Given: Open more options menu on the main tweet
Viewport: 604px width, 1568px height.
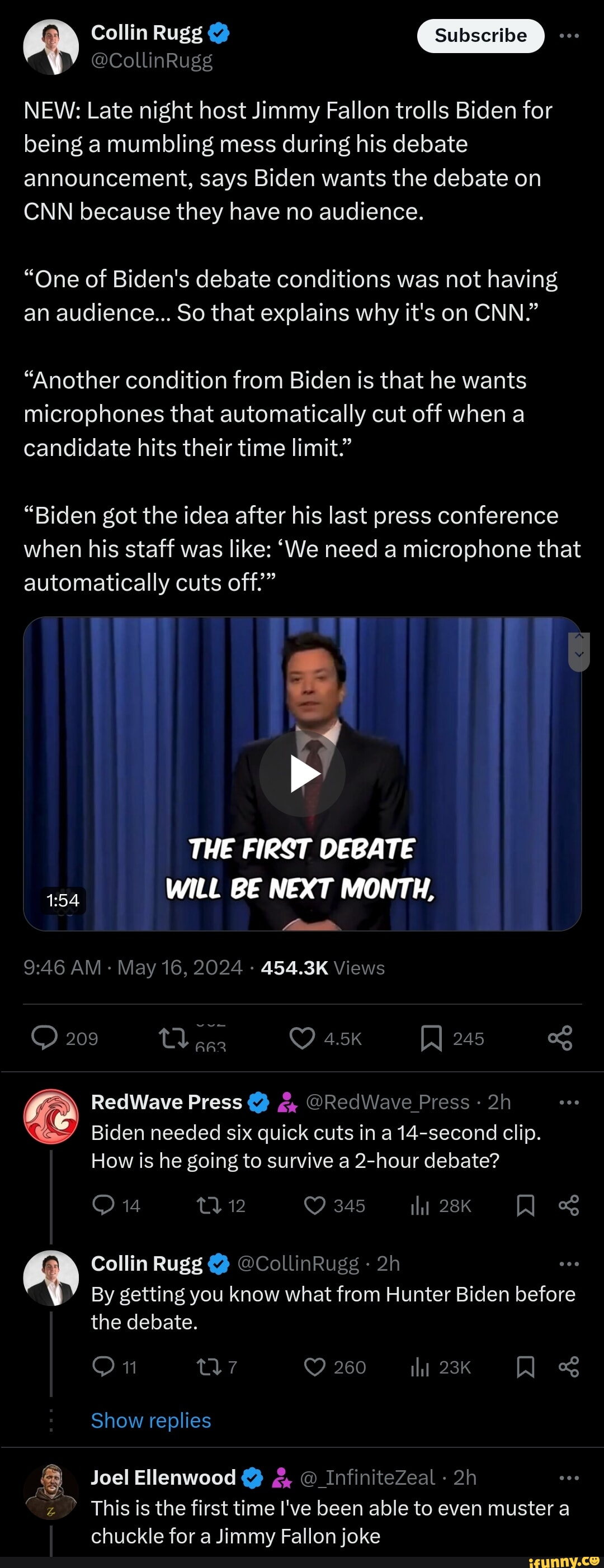Looking at the screenshot, I should coord(569,35).
